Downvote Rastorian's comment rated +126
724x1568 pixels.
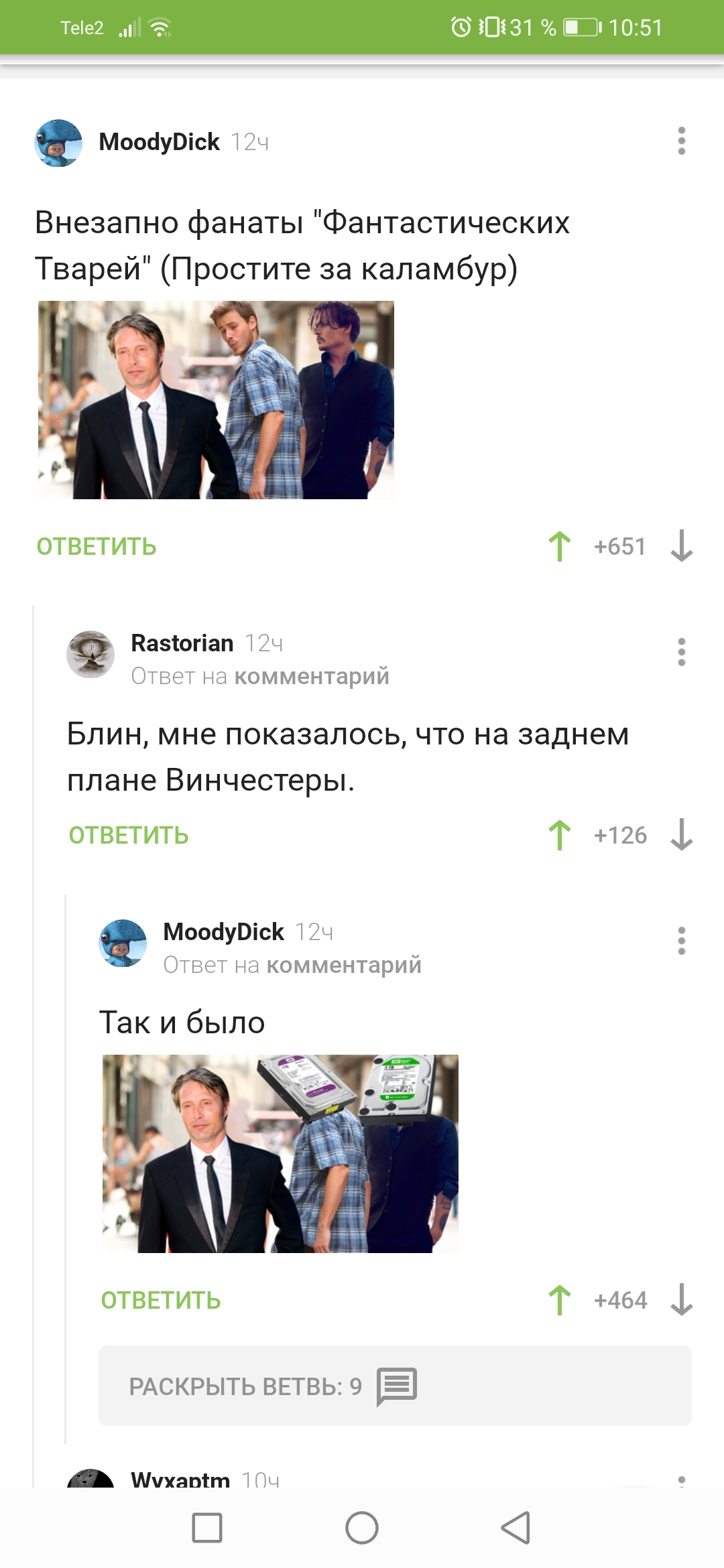681,835
